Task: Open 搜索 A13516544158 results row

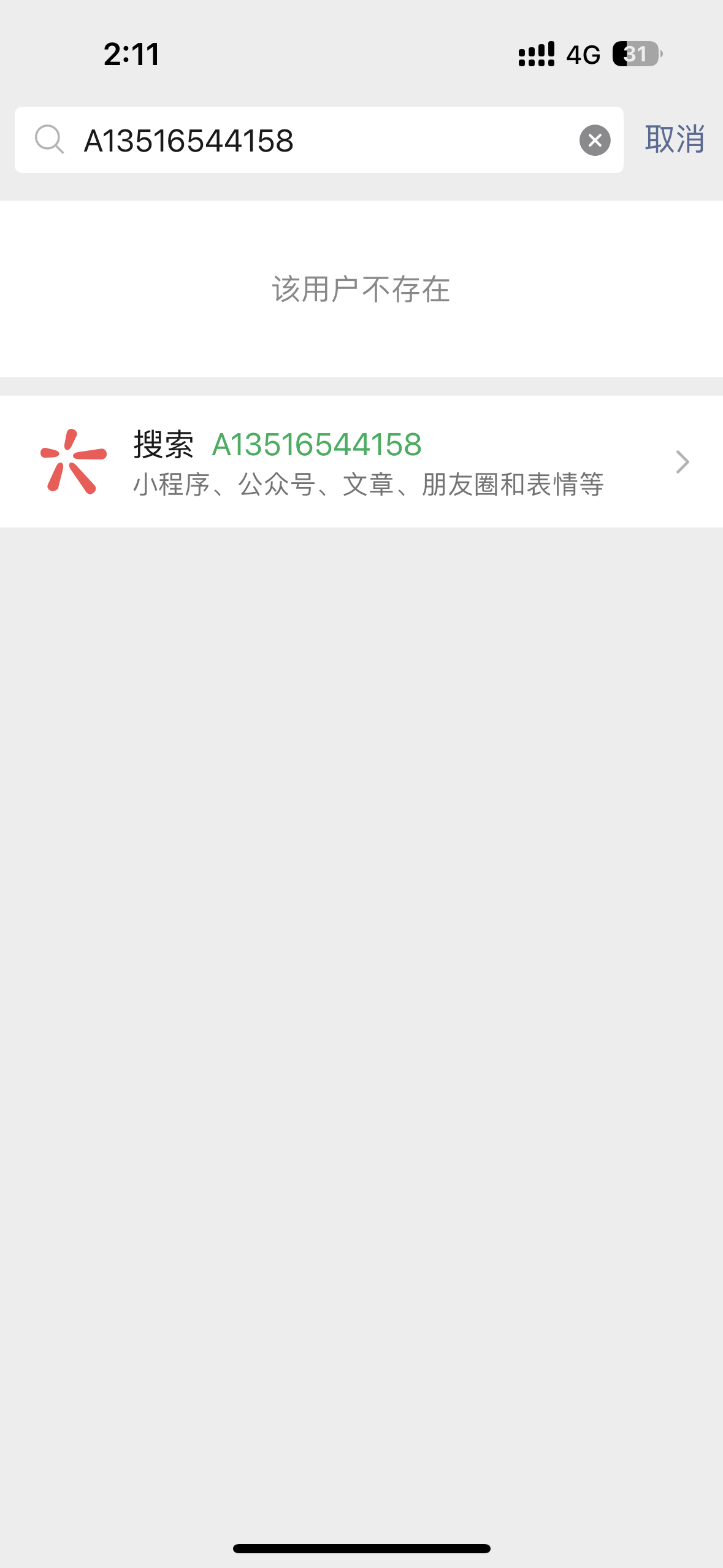Action: click(362, 462)
